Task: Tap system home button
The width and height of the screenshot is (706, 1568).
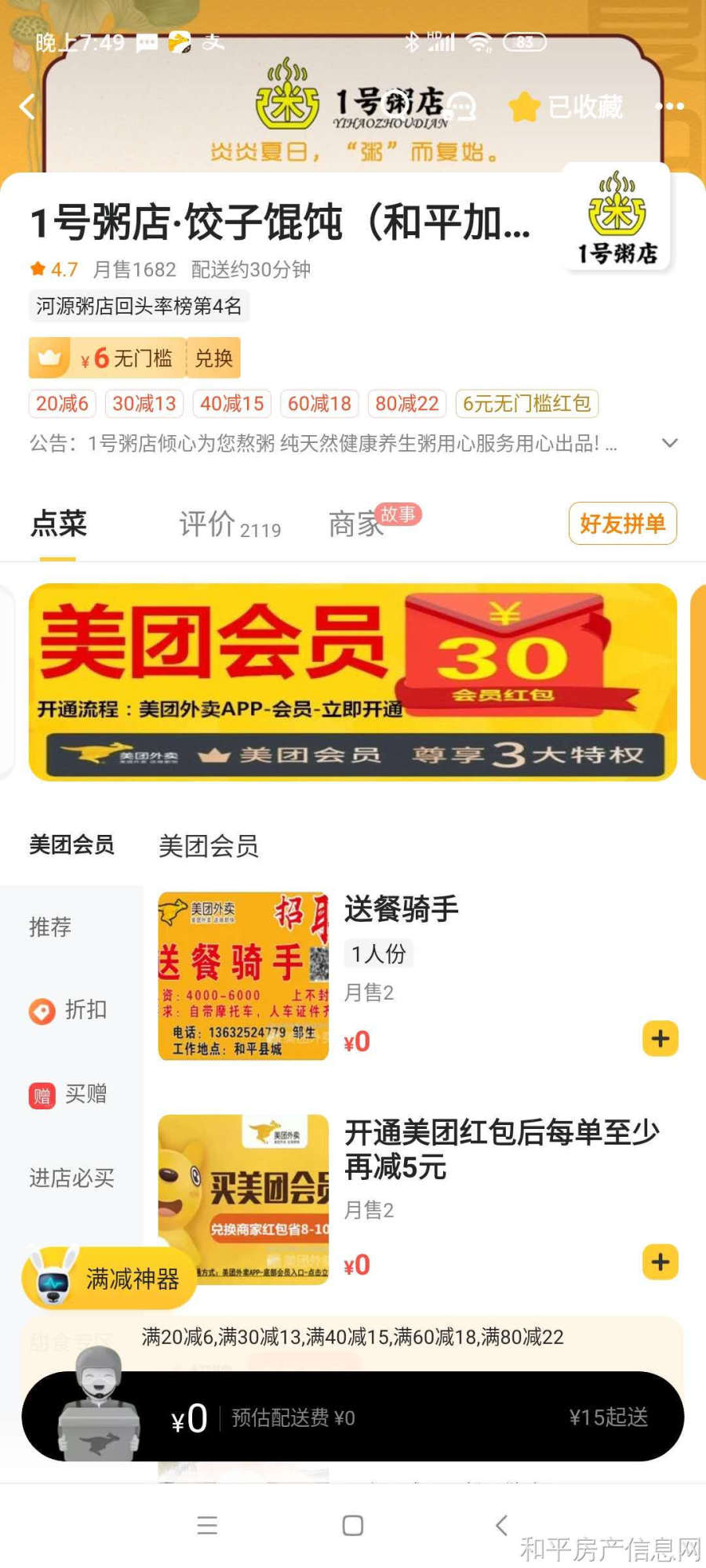Action: coord(352,1525)
